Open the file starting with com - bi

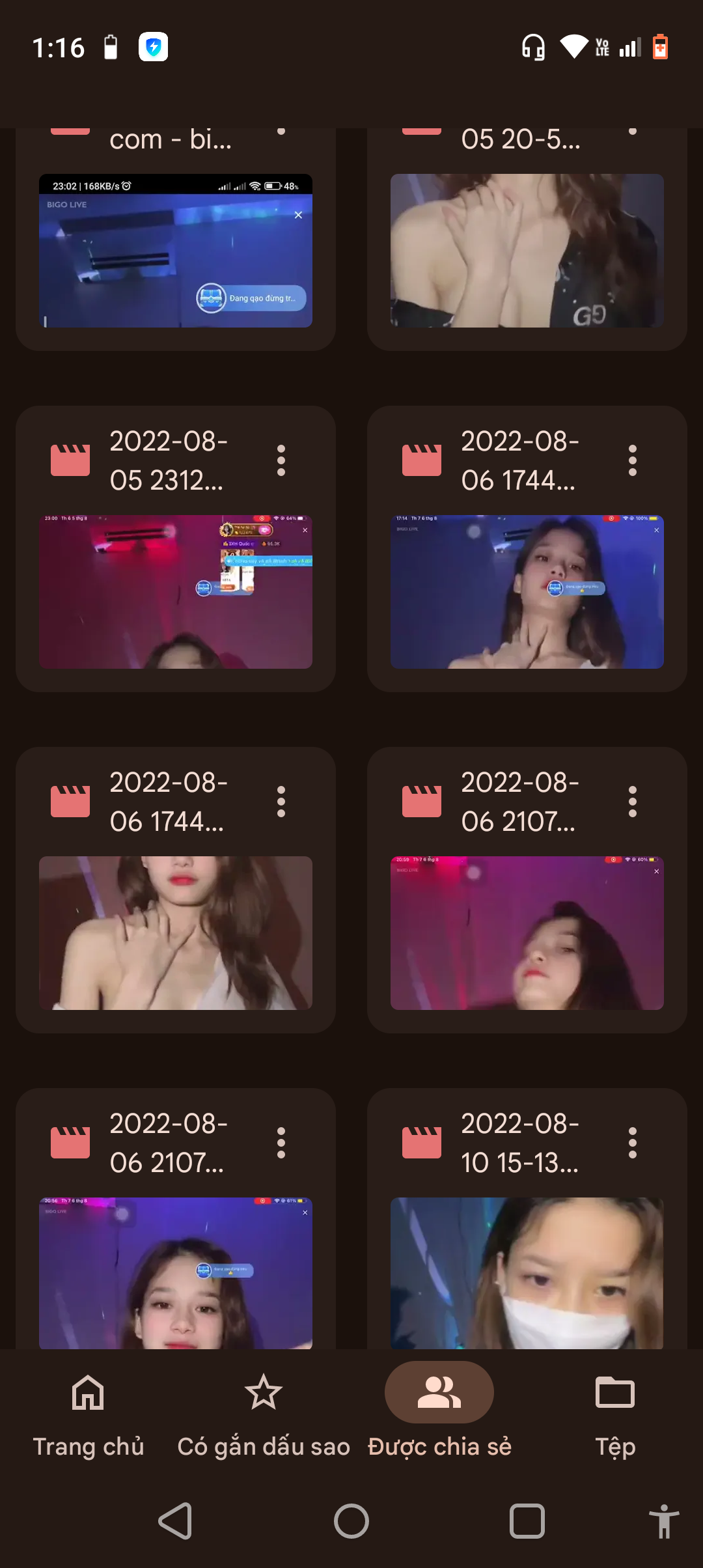[175, 251]
